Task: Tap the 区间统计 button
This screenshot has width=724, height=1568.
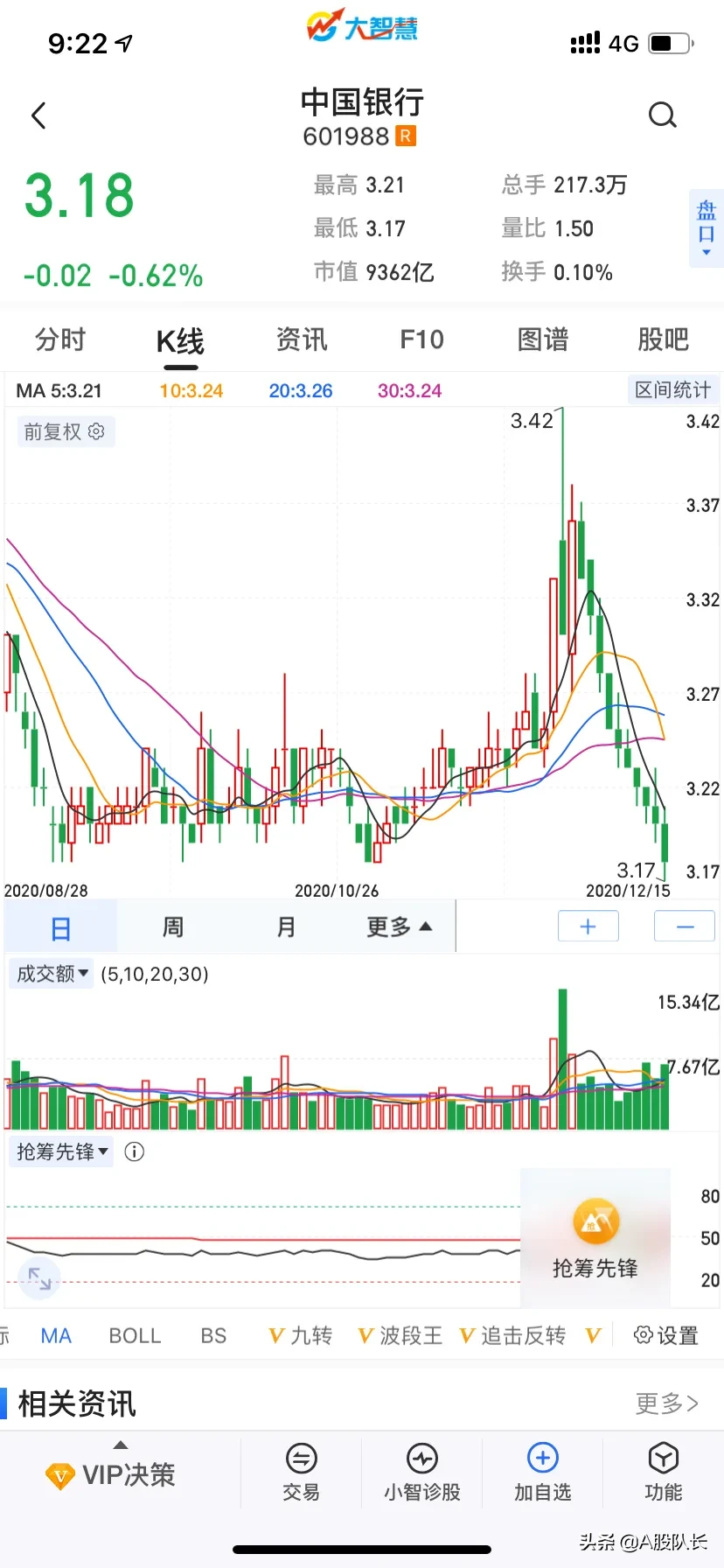Action: pos(672,390)
